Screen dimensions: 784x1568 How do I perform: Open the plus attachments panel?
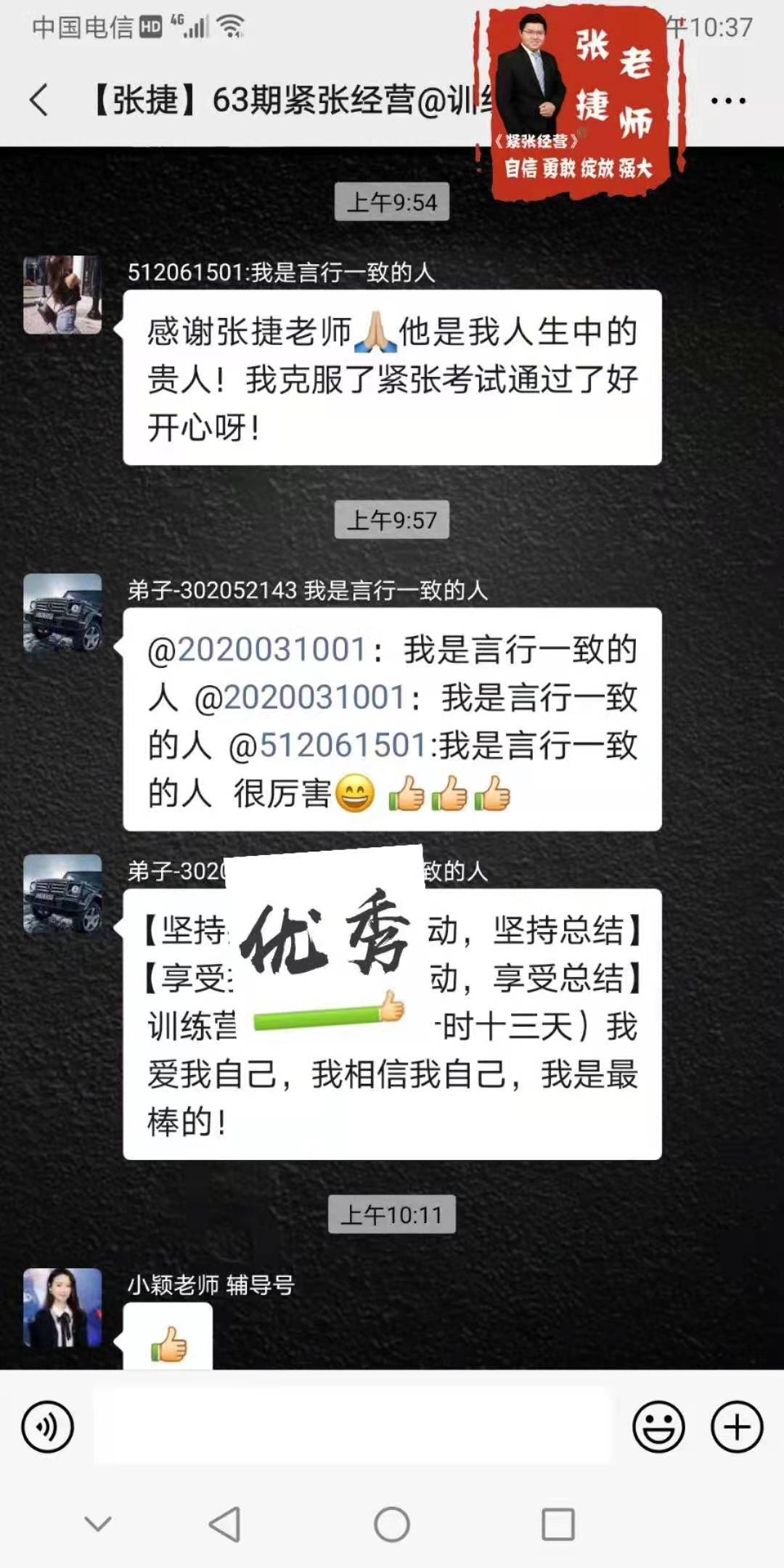pos(736,1427)
